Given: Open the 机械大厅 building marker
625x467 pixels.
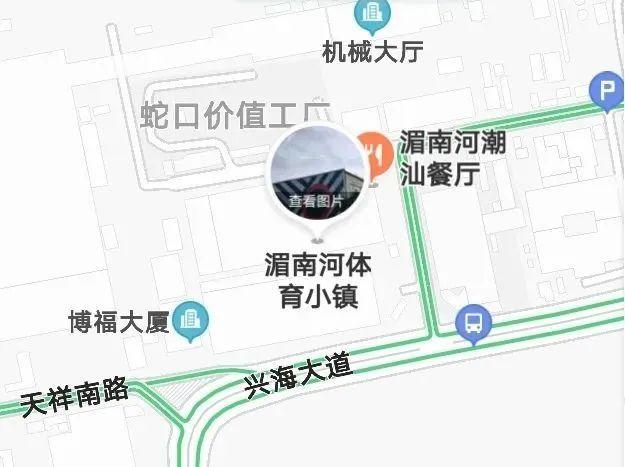Looking at the screenshot, I should point(372,13).
